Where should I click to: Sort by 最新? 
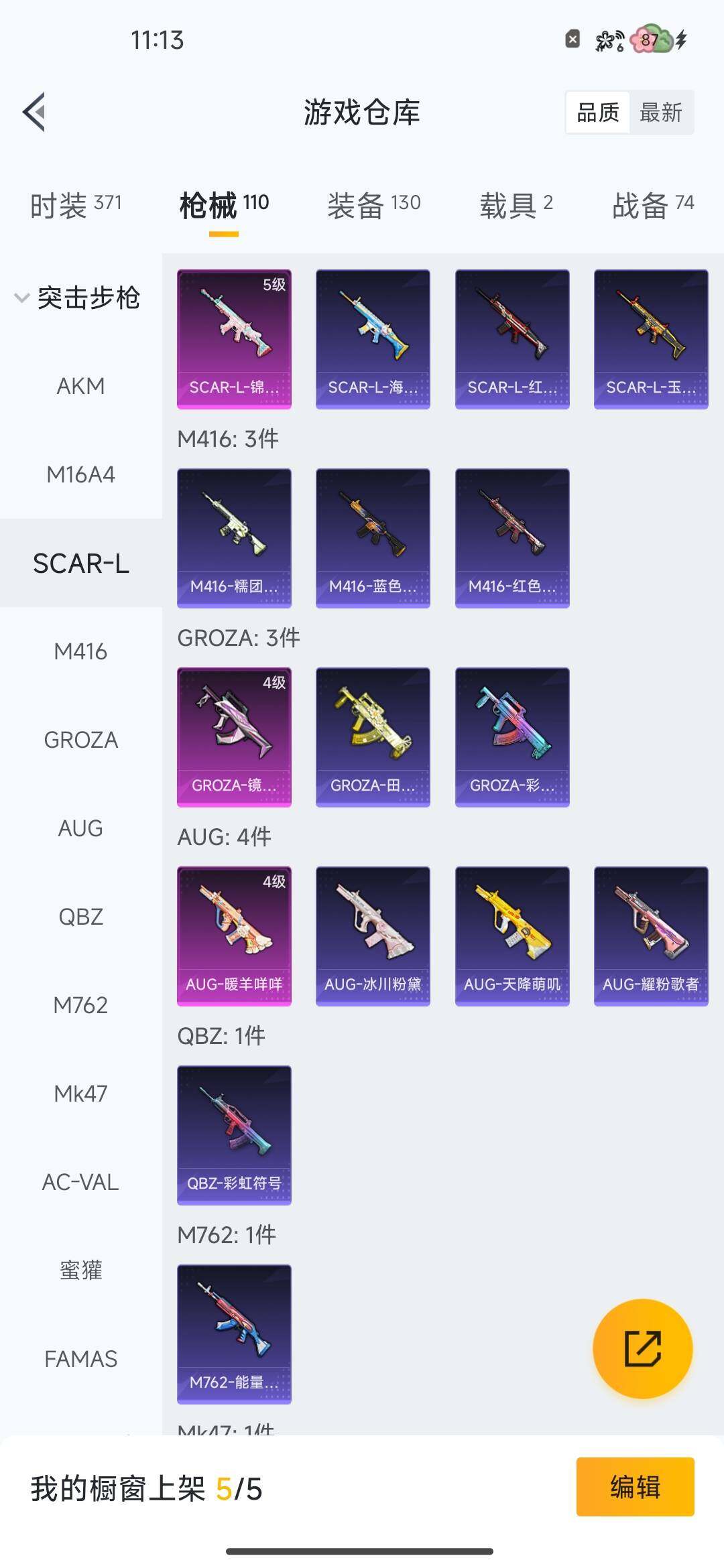[x=660, y=113]
